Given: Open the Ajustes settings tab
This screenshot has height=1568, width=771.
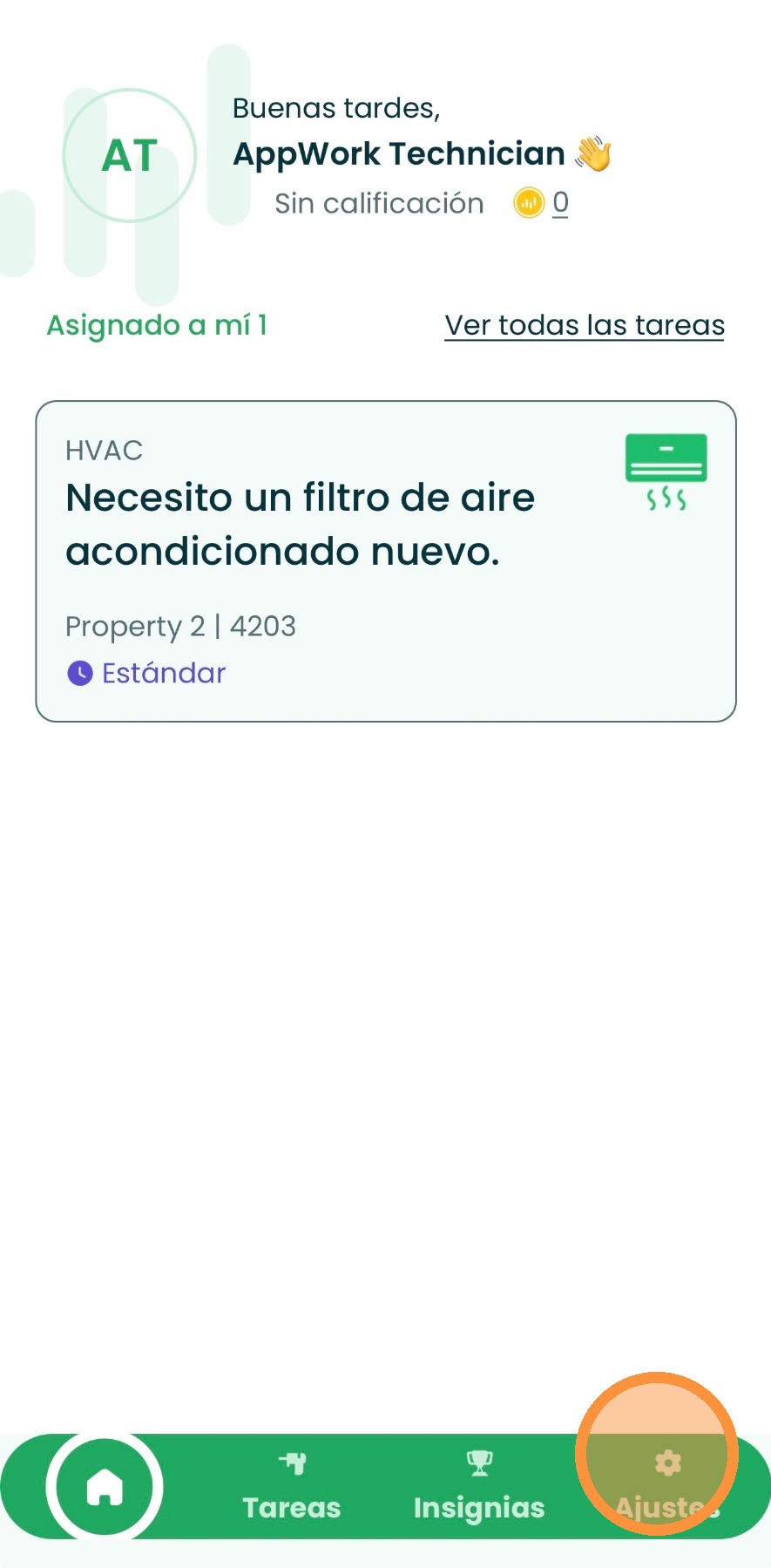Looking at the screenshot, I should pos(667,1485).
